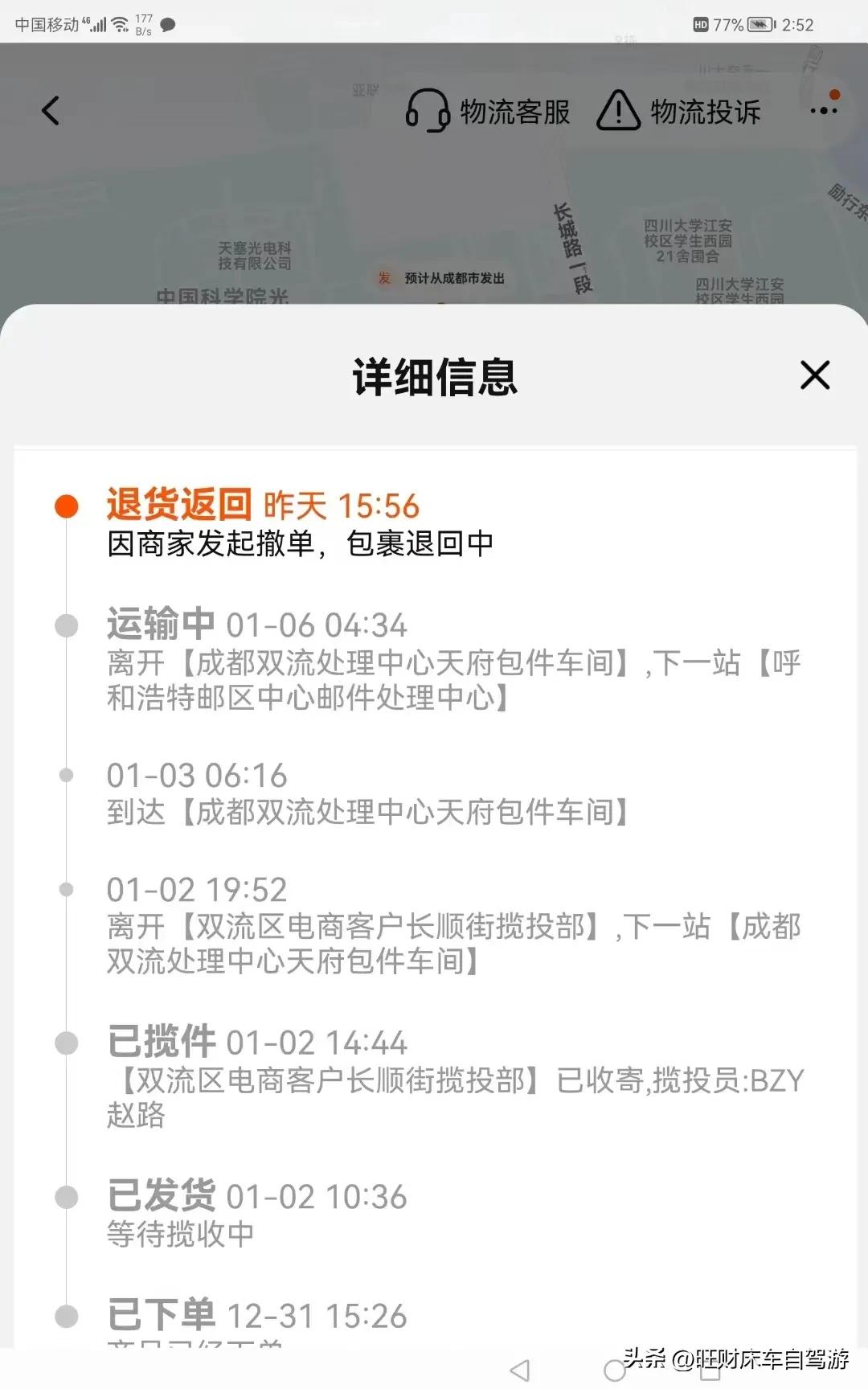Tap the back arrow at top left
This screenshot has height=1389, width=868.
click(x=51, y=110)
